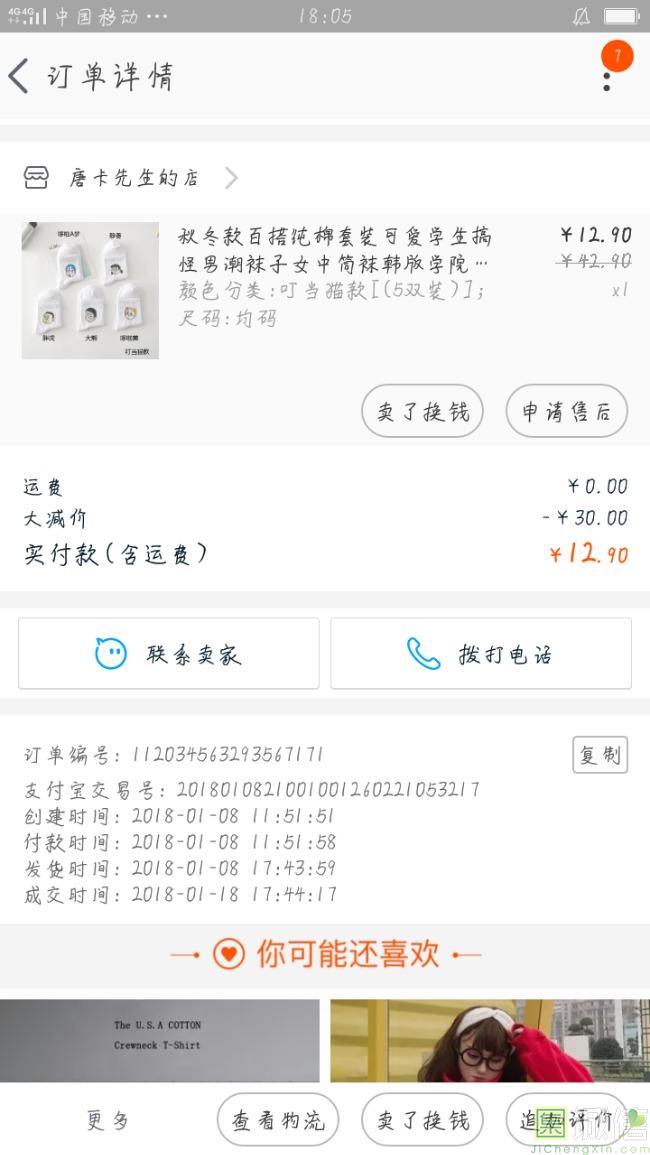Call the seller with 拨打电话
Viewport: 650px width, 1155px height.
pos(481,654)
